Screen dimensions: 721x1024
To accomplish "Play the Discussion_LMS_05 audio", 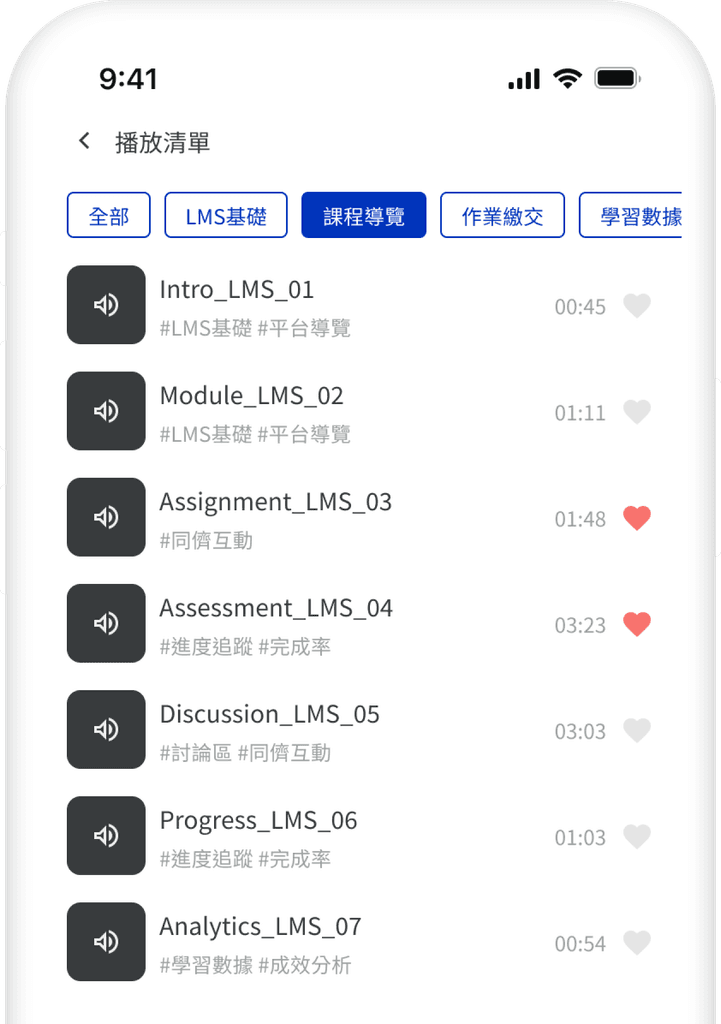I will point(106,729).
